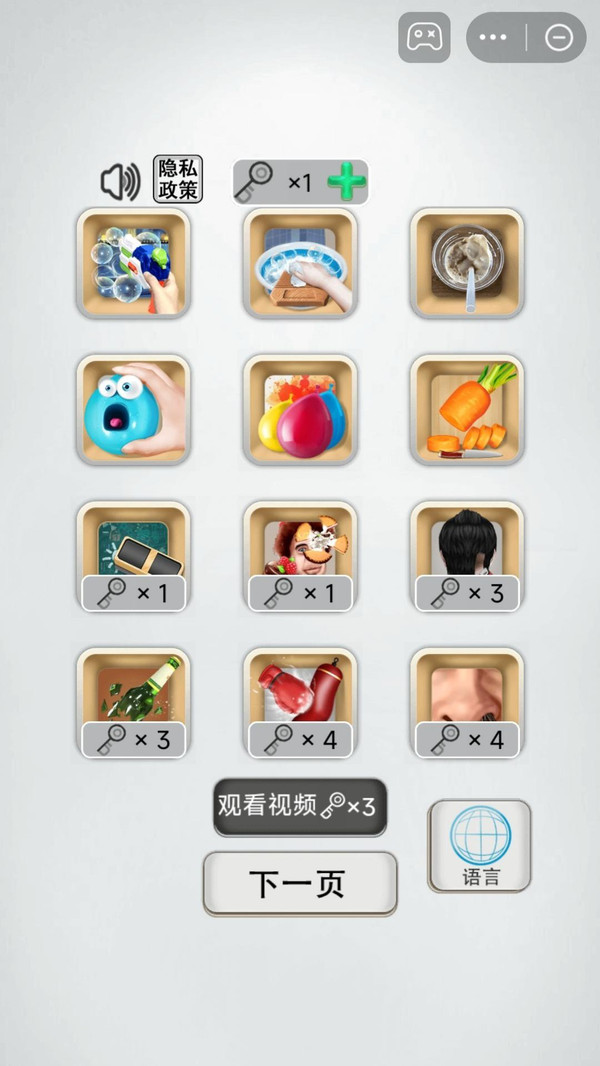Toggle the sound speaker icon

click(x=120, y=182)
